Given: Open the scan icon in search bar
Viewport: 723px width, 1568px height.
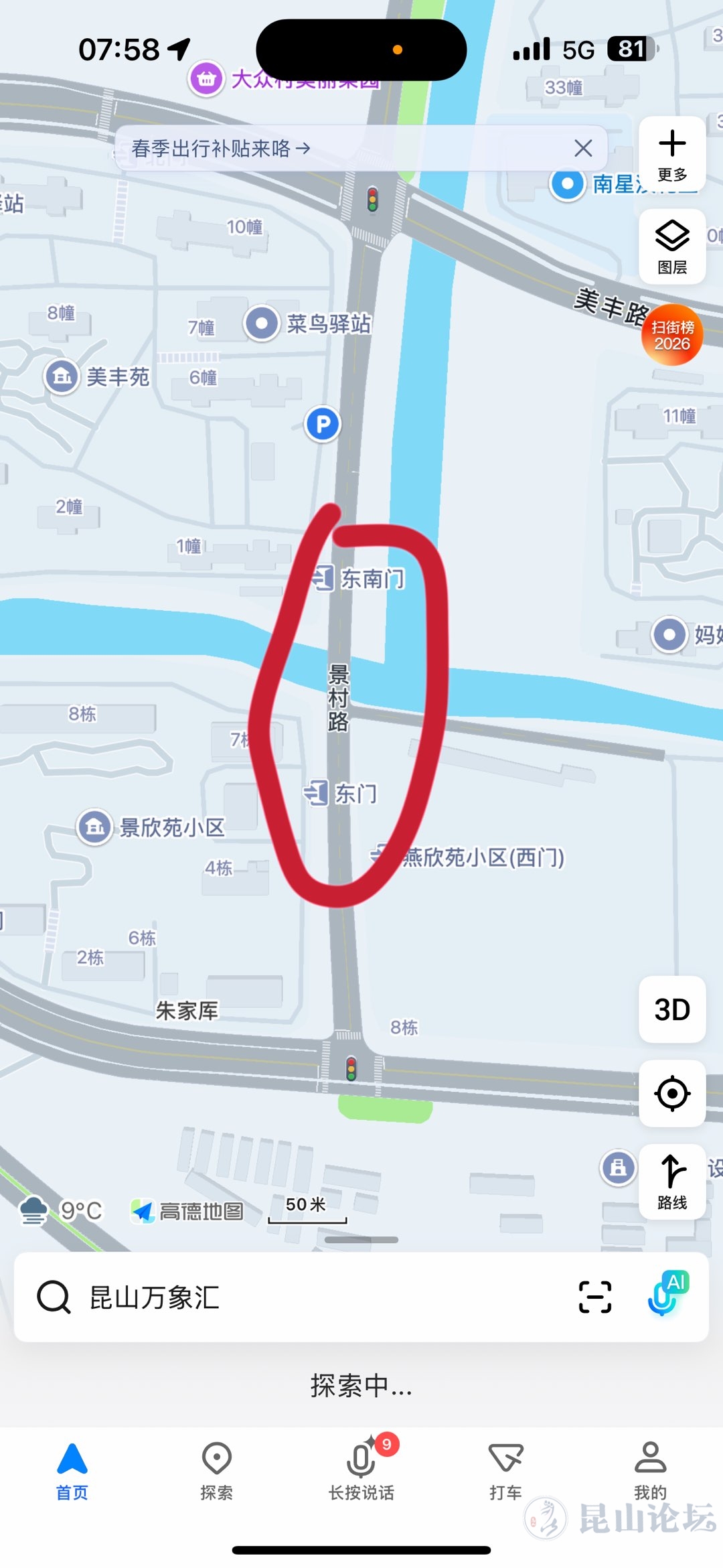Looking at the screenshot, I should pyautogui.click(x=594, y=1297).
